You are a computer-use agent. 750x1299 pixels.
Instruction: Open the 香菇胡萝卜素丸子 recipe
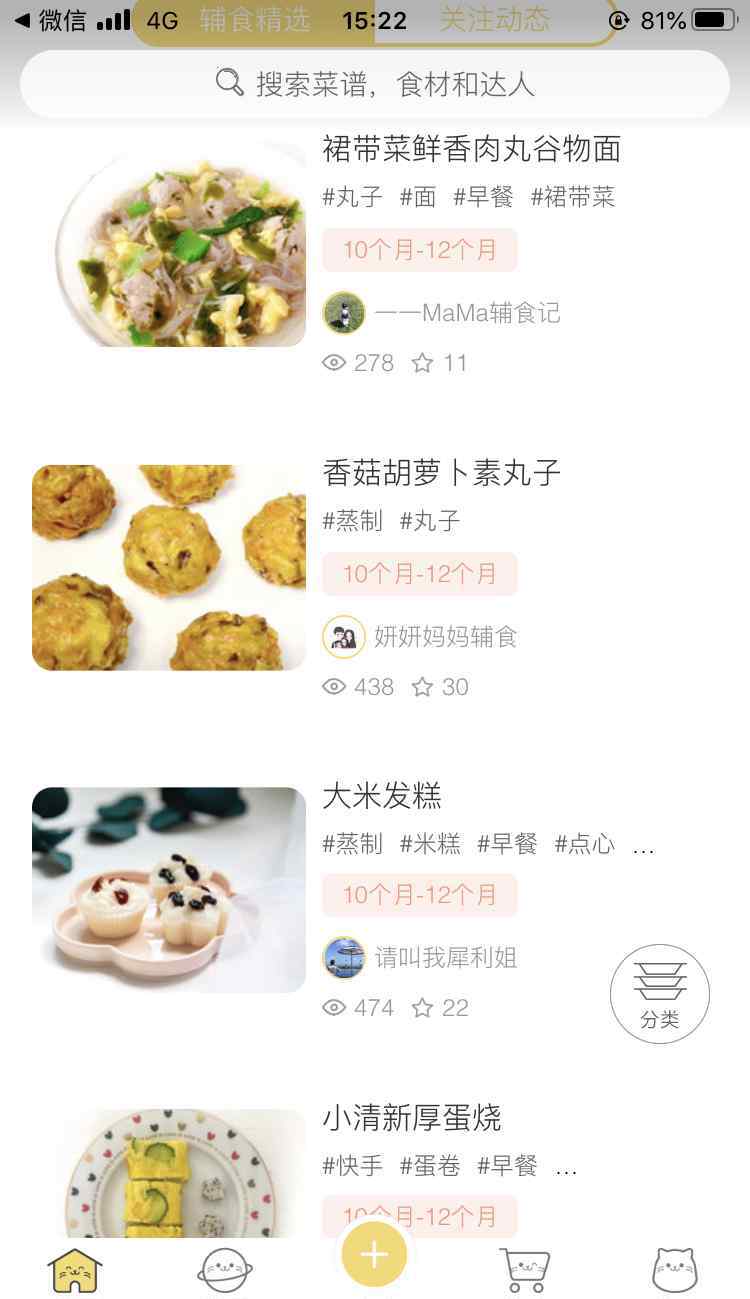[x=441, y=473]
